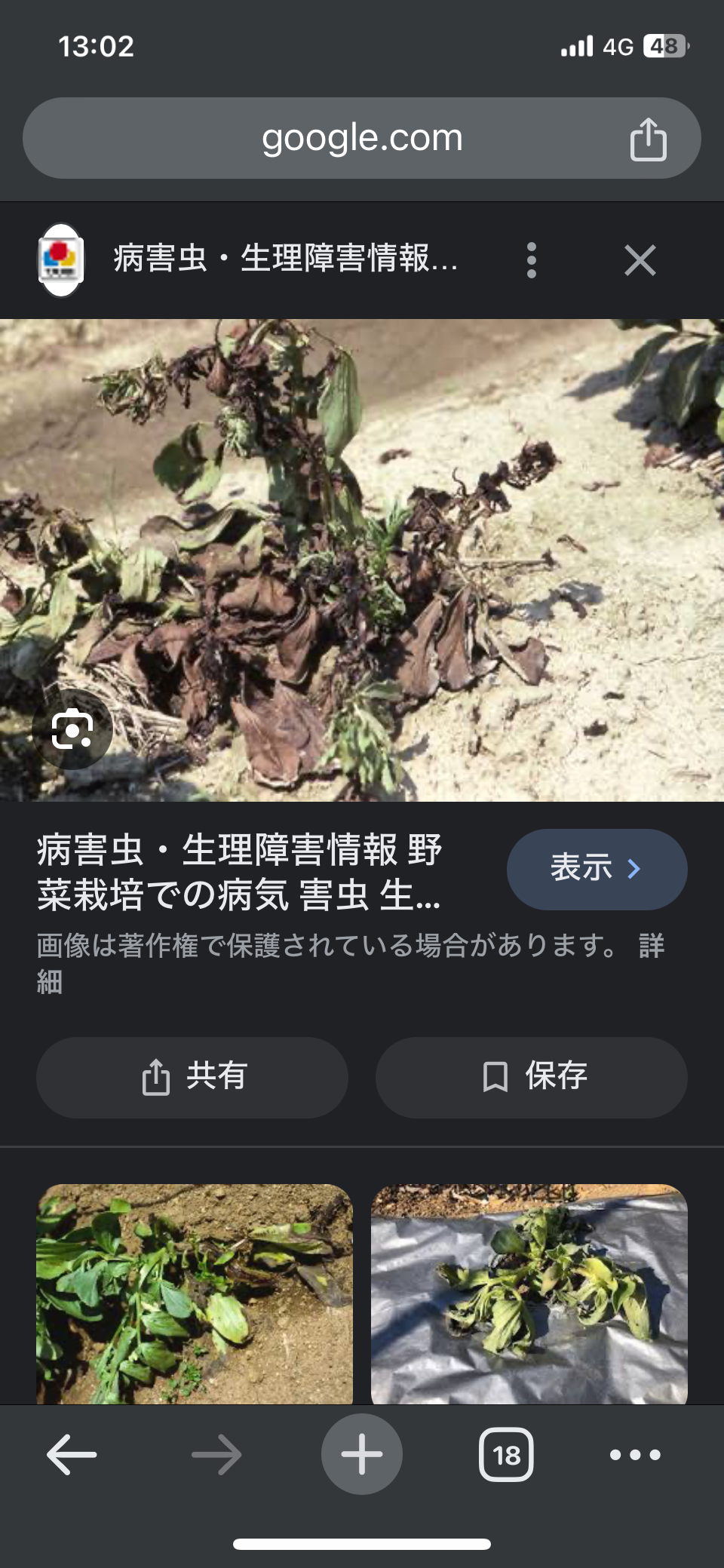Search this image with Google Lens
Image resolution: width=724 pixels, height=1568 pixels.
[x=72, y=729]
